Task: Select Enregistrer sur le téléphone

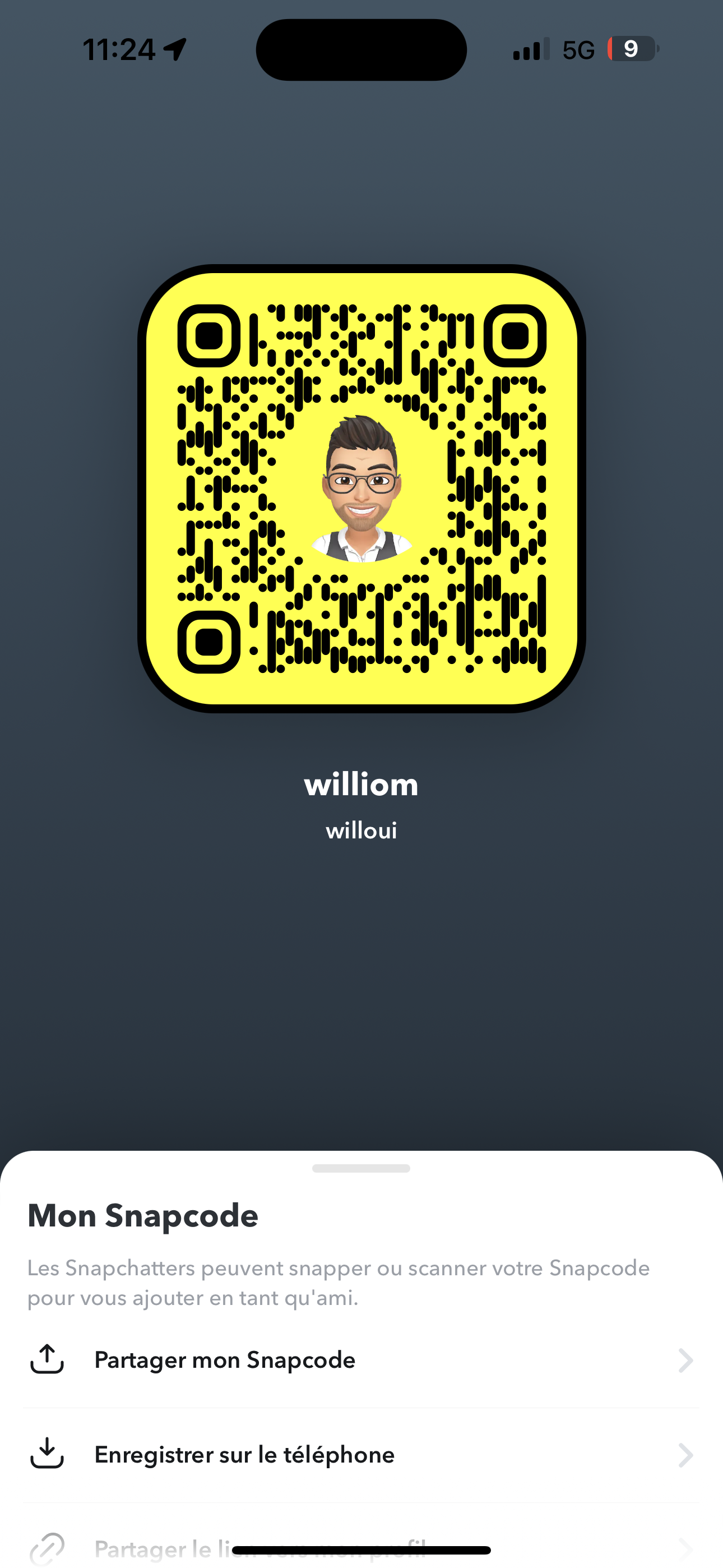Action: tap(361, 1455)
